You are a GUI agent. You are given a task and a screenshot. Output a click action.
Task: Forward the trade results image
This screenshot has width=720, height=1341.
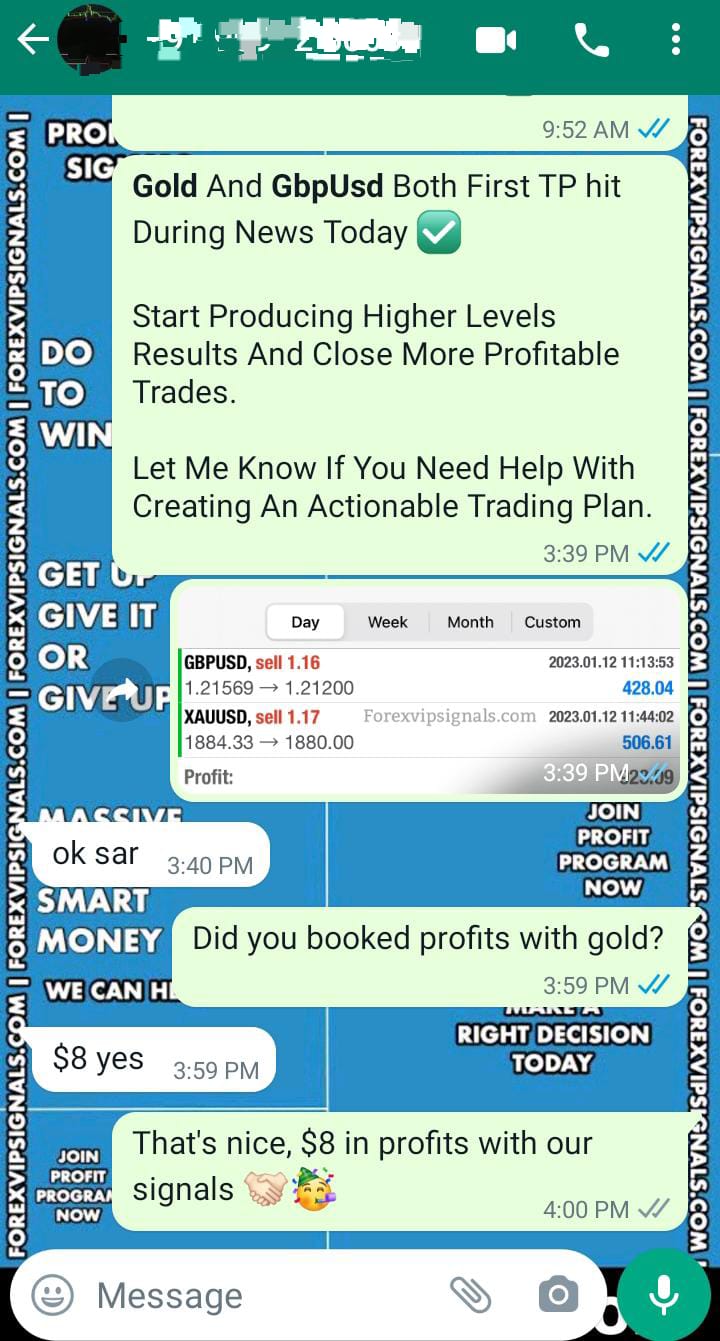pos(123,689)
